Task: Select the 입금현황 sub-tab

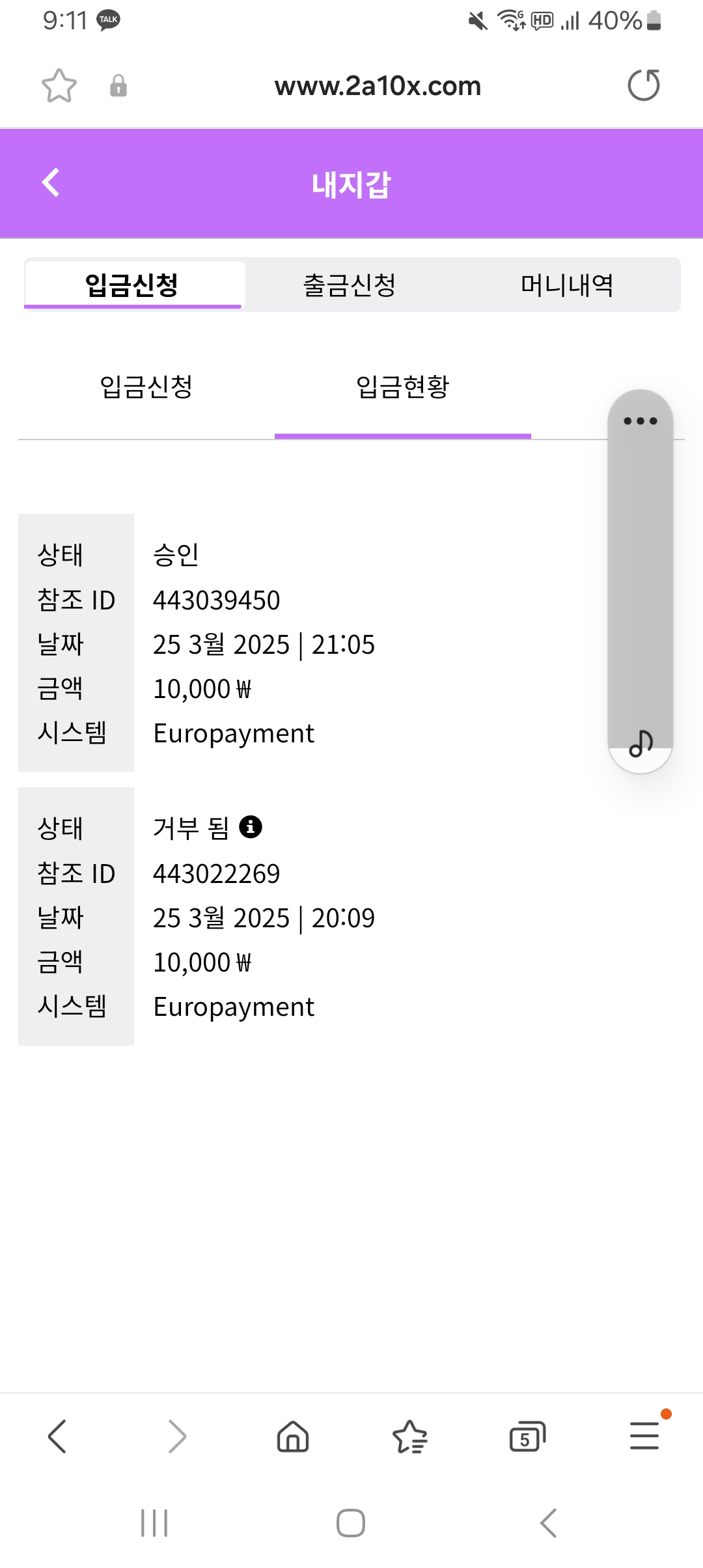Action: 403,387
